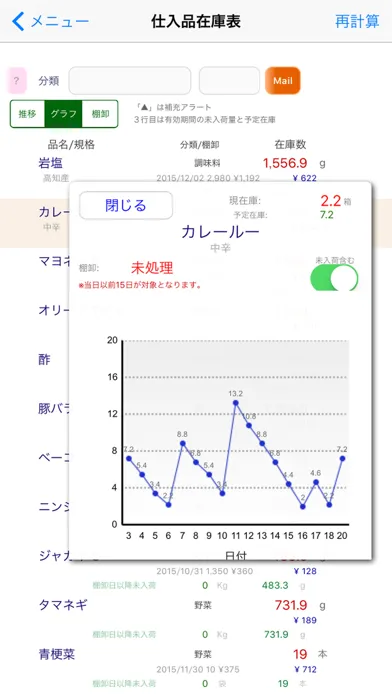This screenshot has width=392, height=696.
Task: Open the 岩塩 inventory row
Action: tap(196, 170)
